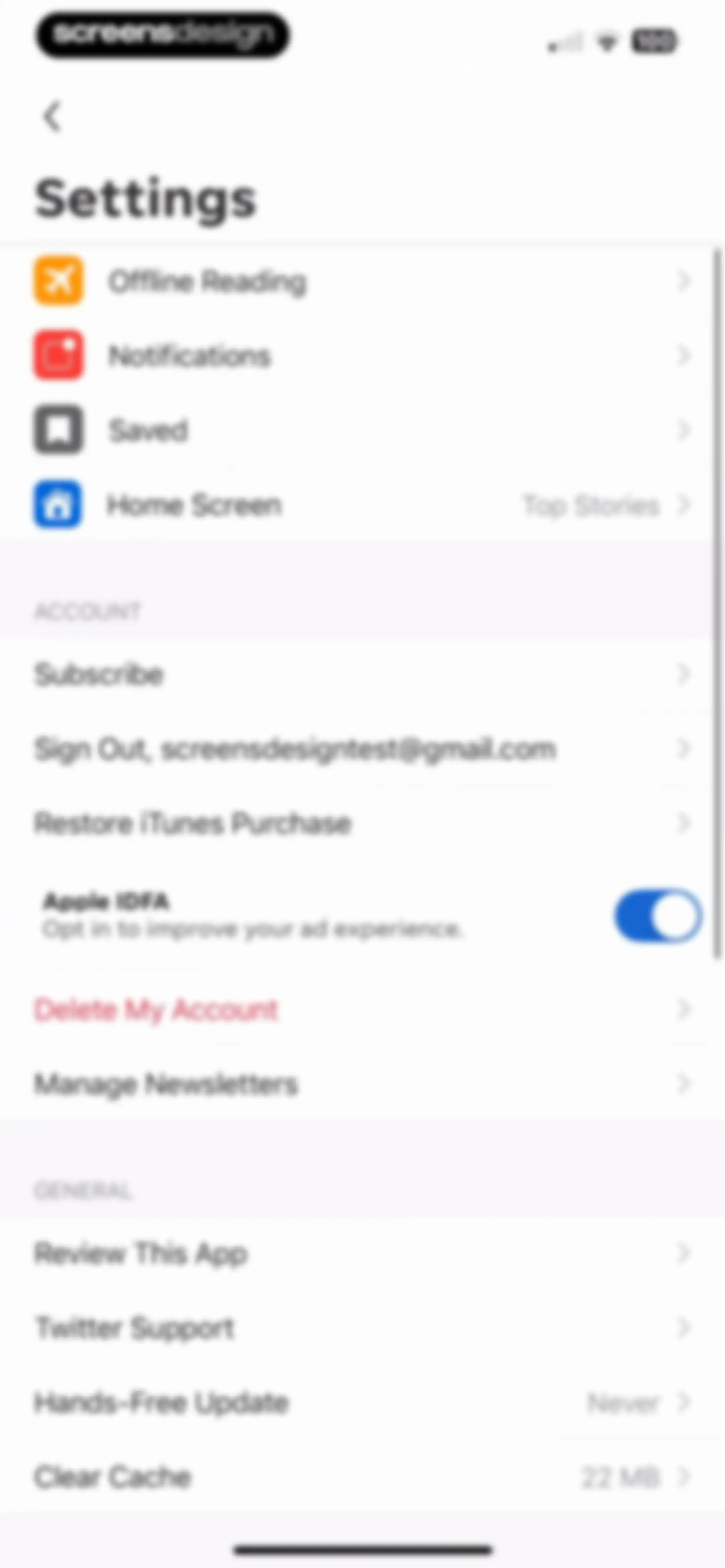Go back using the top-left arrow
Screen dimensions: 725x1568
[x=53, y=116]
